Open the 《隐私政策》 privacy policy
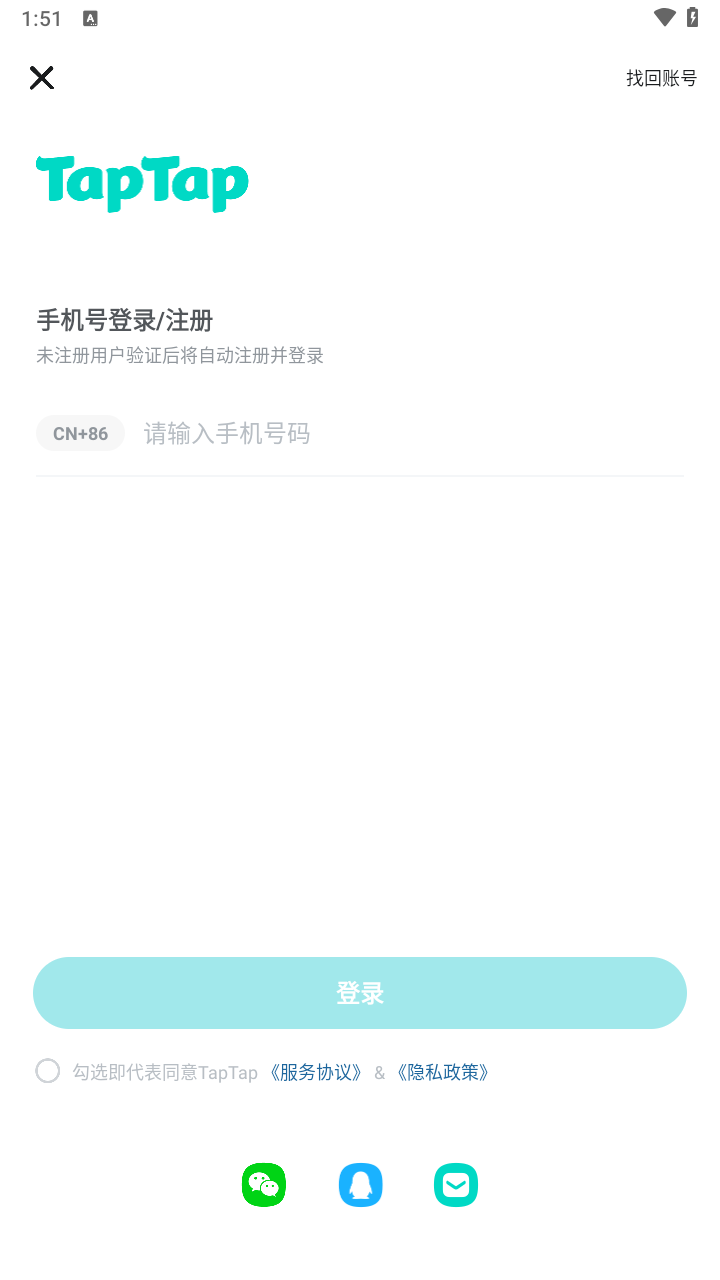The height and width of the screenshot is (1280, 720). [x=443, y=1072]
